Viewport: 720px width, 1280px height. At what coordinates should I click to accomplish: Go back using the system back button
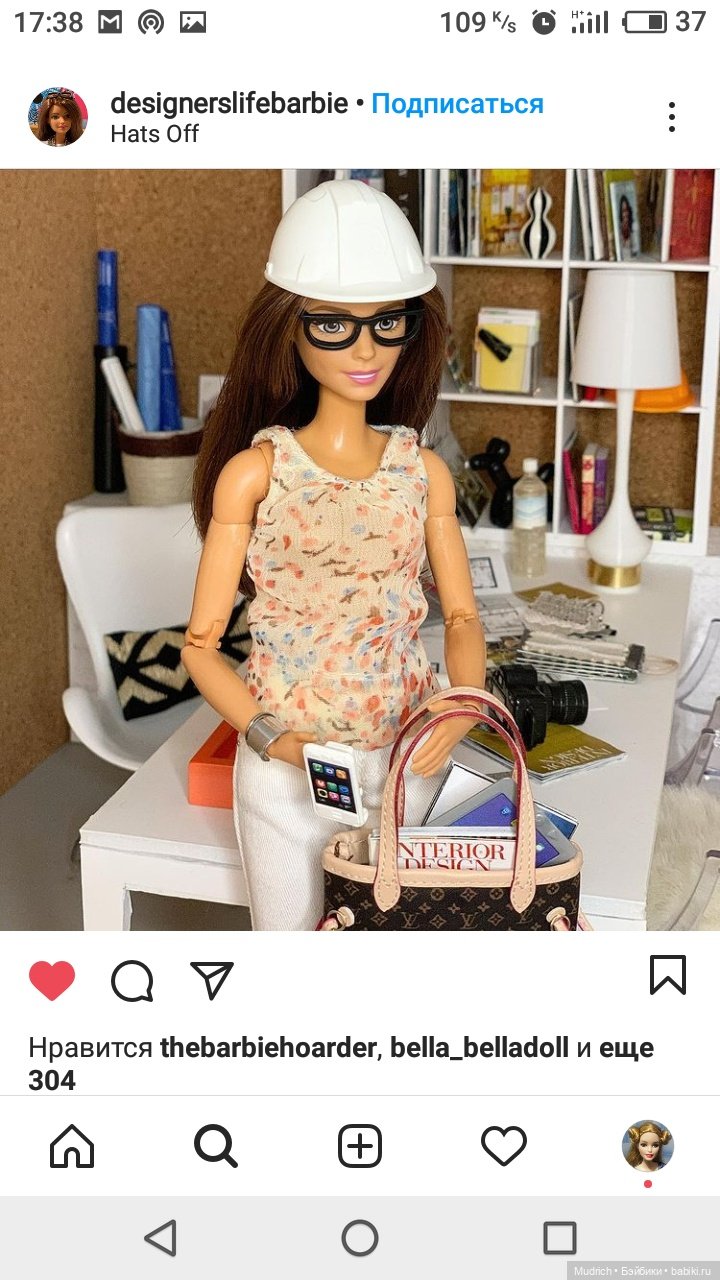tap(160, 1238)
